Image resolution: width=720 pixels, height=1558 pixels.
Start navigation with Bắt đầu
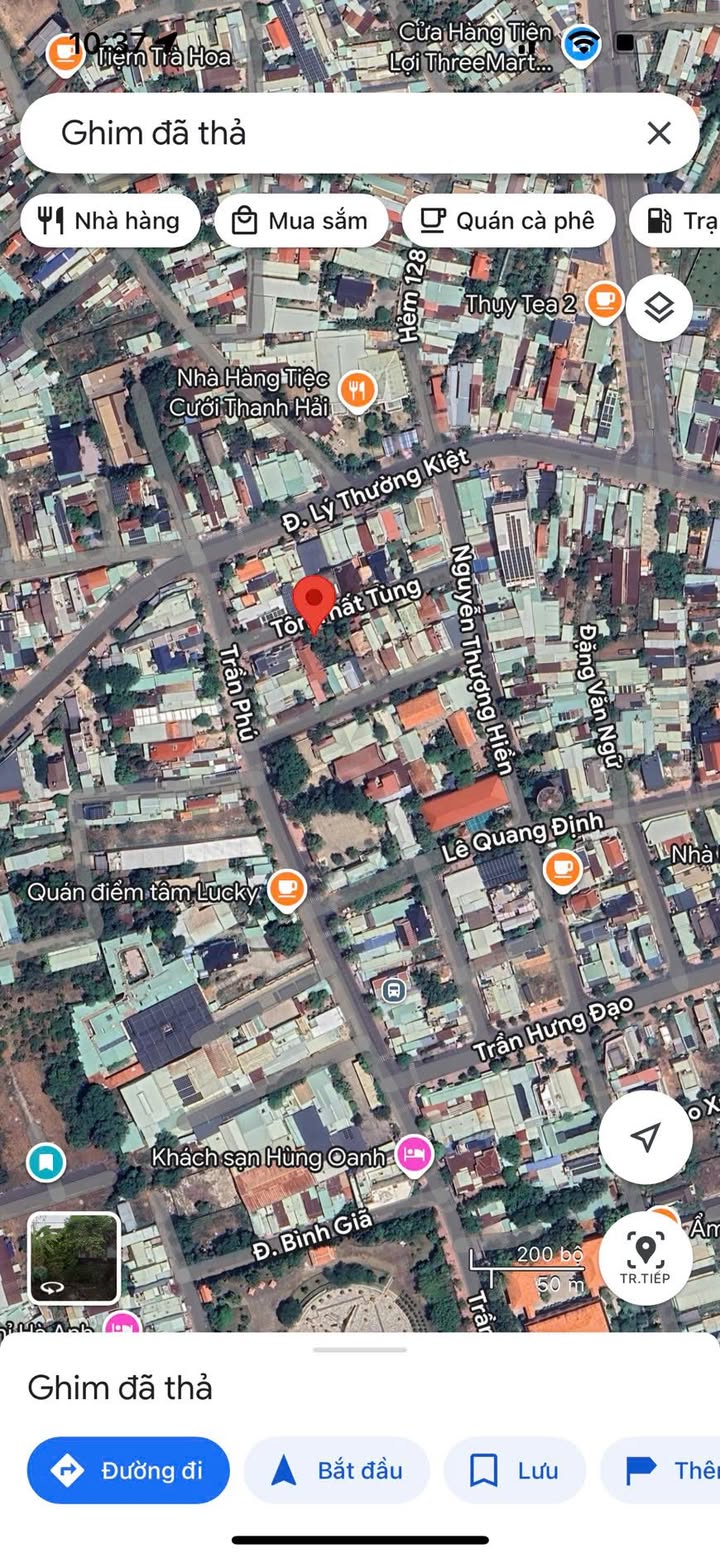(337, 1470)
